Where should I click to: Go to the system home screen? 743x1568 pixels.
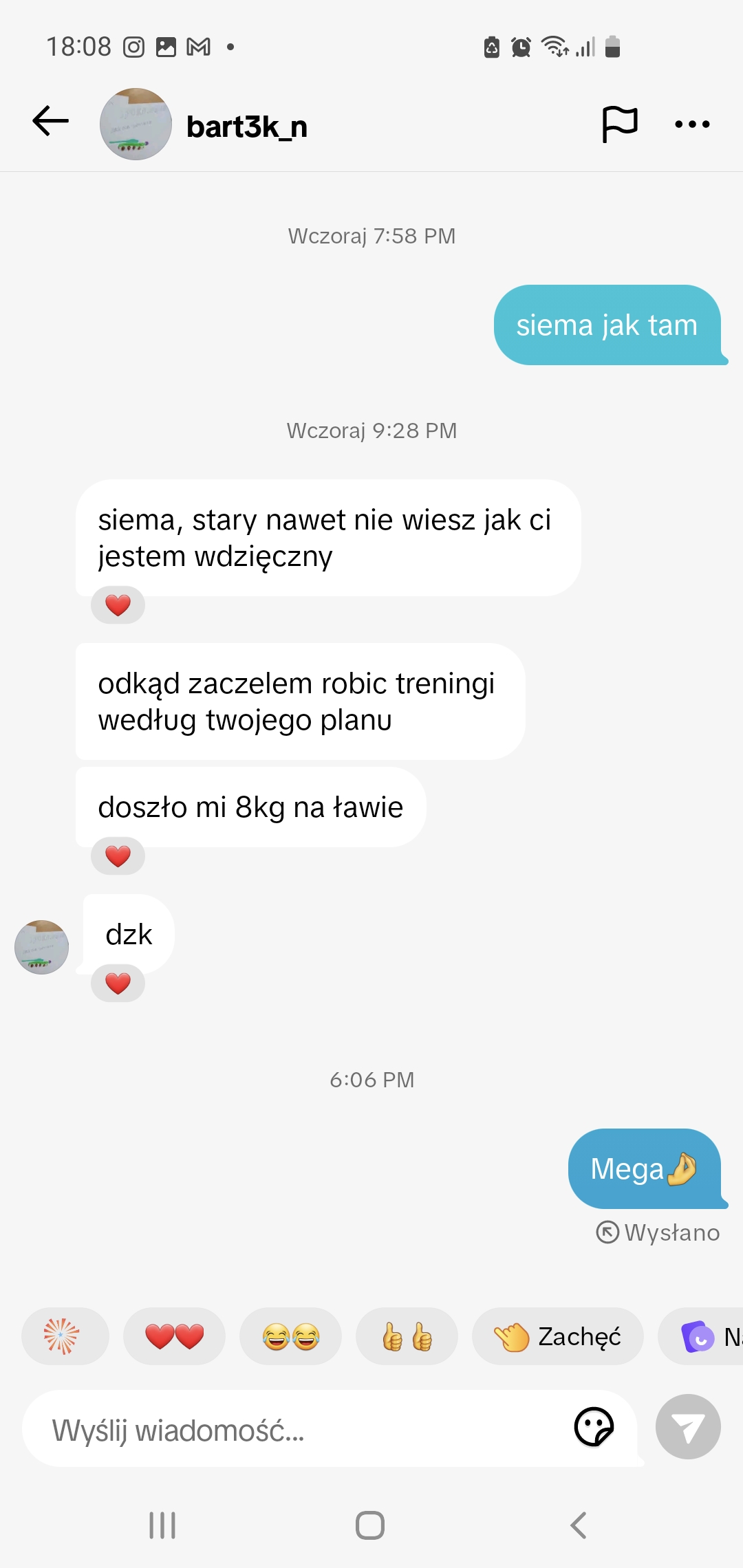coord(370,1525)
